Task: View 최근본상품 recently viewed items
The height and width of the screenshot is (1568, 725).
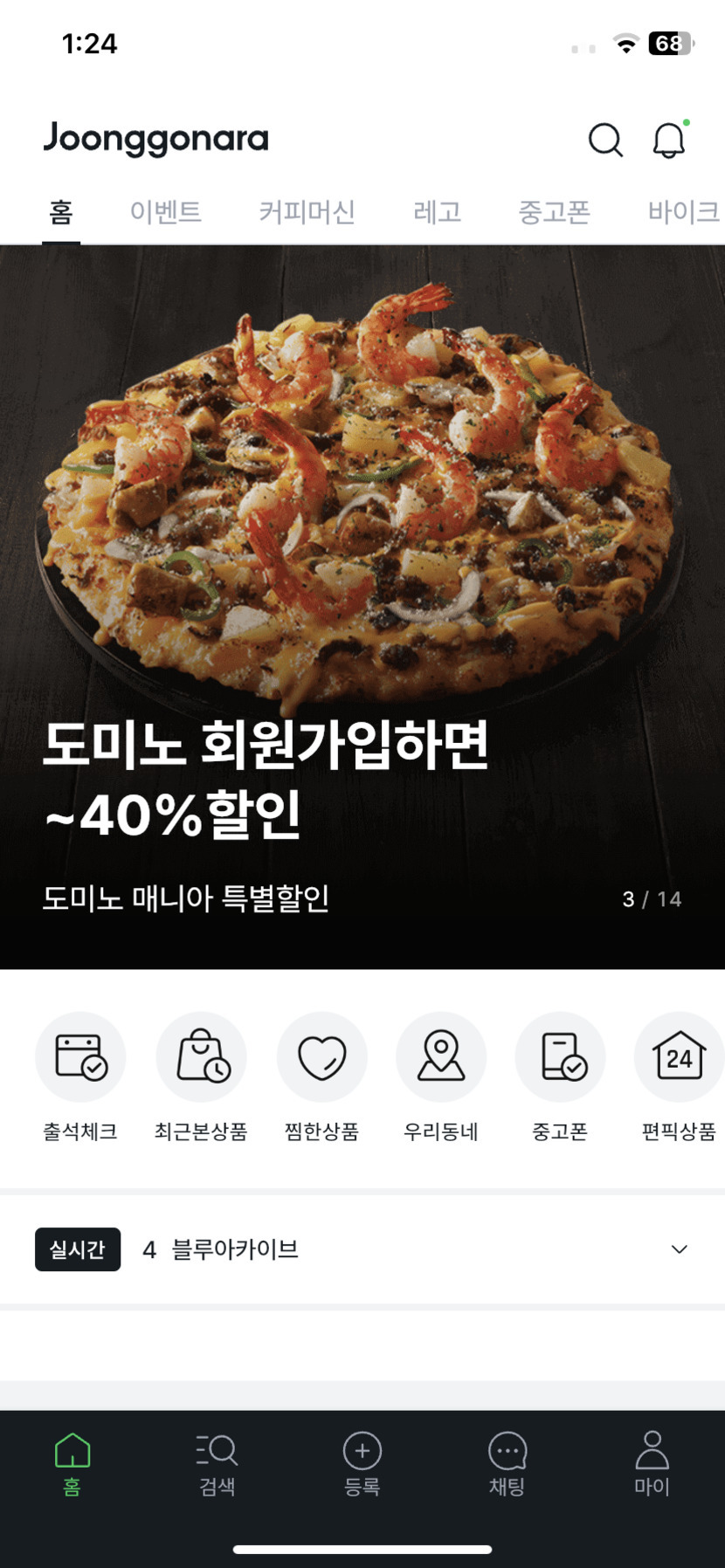Action: (x=201, y=1076)
